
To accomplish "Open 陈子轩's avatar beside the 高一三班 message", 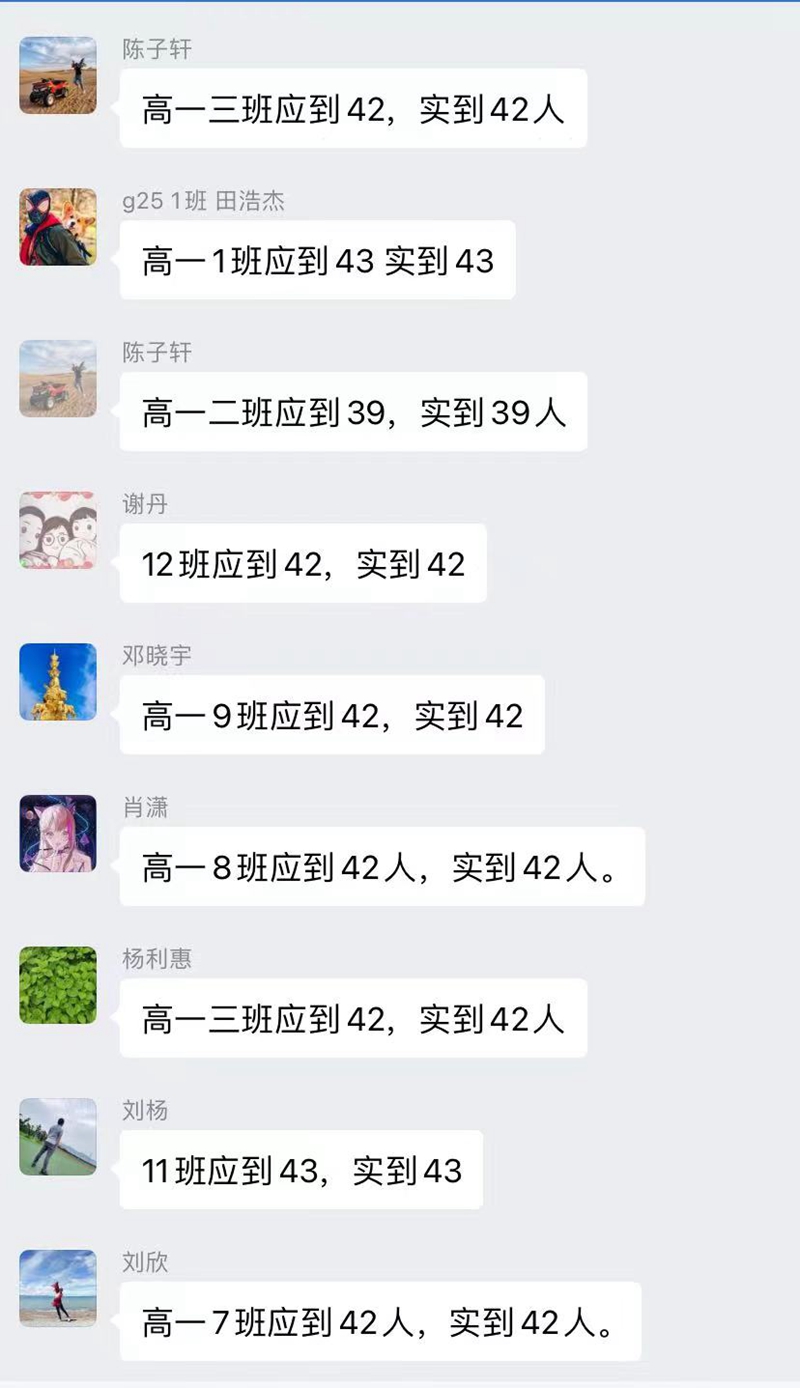I will click(x=58, y=75).
